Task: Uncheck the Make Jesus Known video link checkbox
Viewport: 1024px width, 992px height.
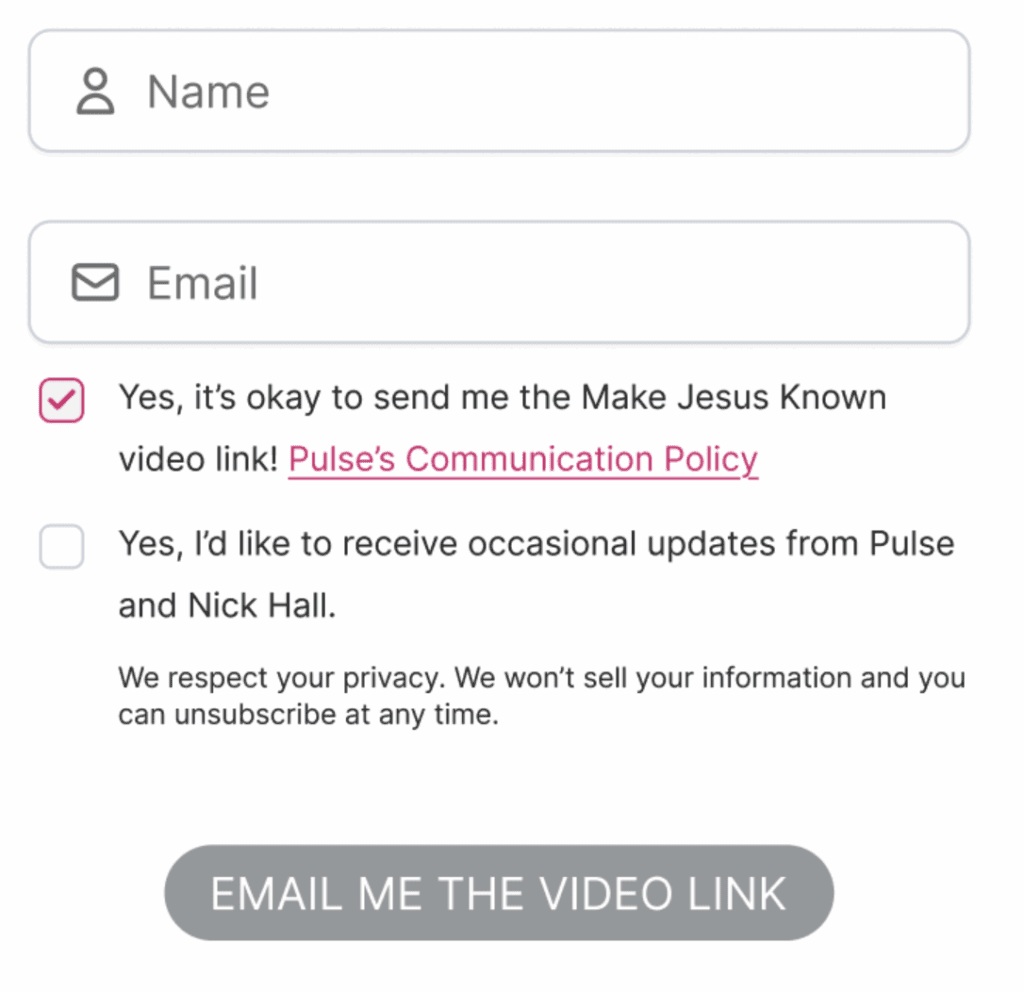Action: [61, 401]
